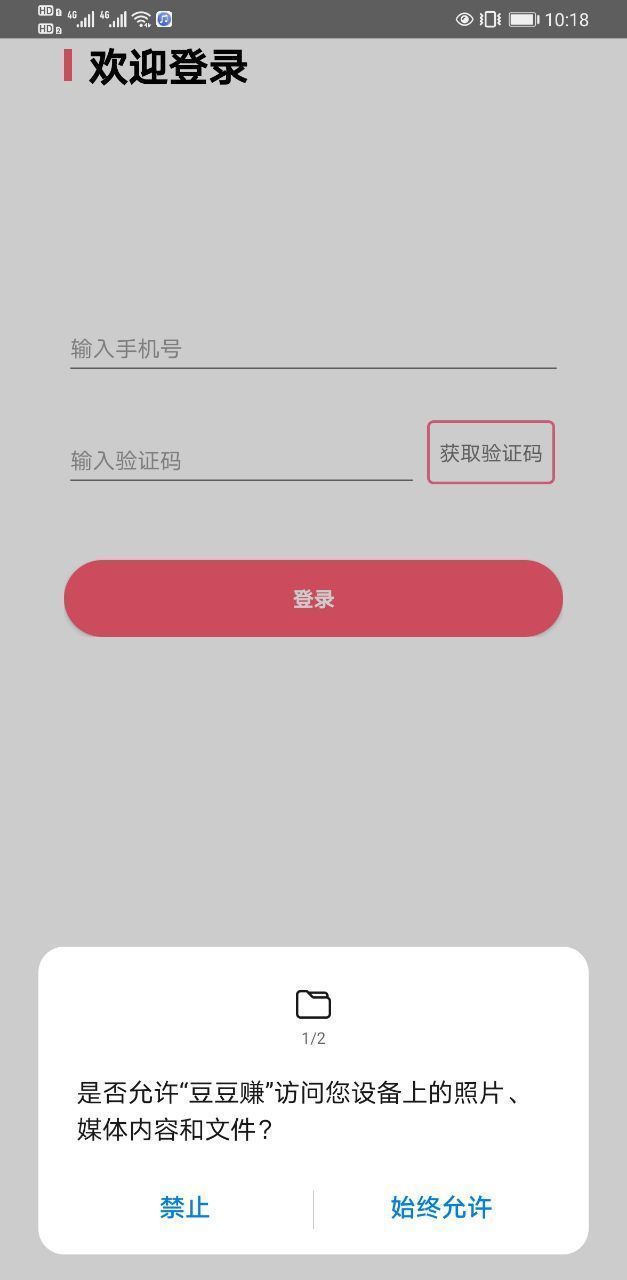627x1280 pixels.
Task: Choose 始终允许 to always allow access
Action: [441, 1207]
